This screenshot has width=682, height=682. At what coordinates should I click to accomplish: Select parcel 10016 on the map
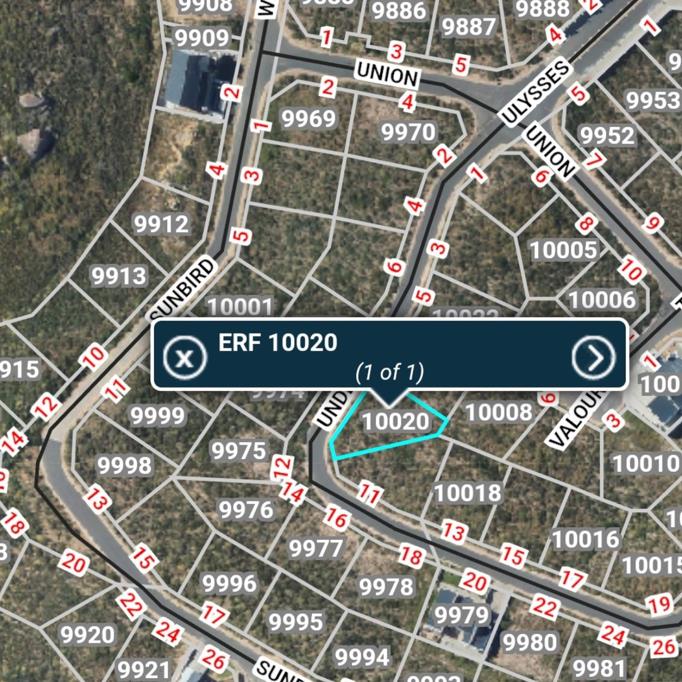click(x=585, y=540)
